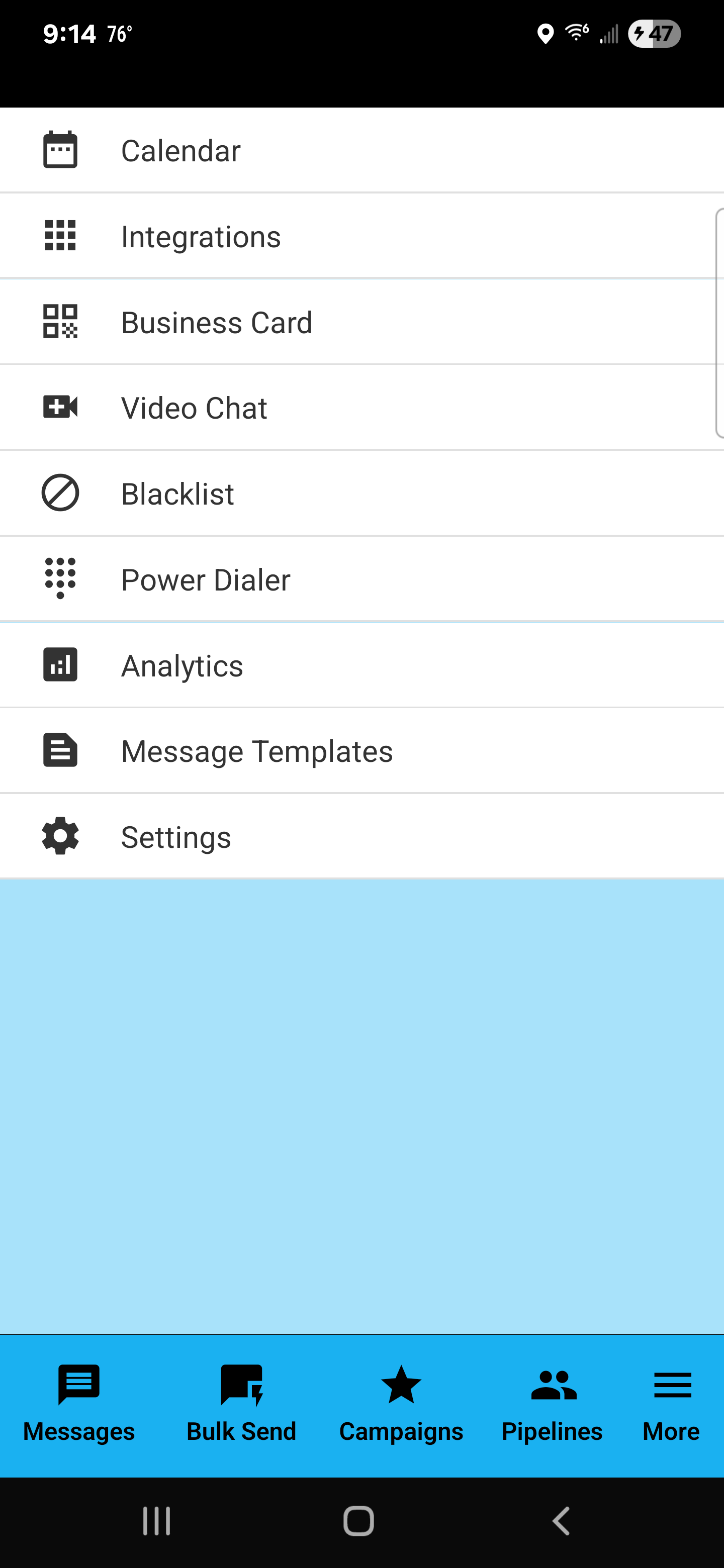Tap the Power Dialer keypad icon
Screen dimensions: 724x1568
coord(60,579)
